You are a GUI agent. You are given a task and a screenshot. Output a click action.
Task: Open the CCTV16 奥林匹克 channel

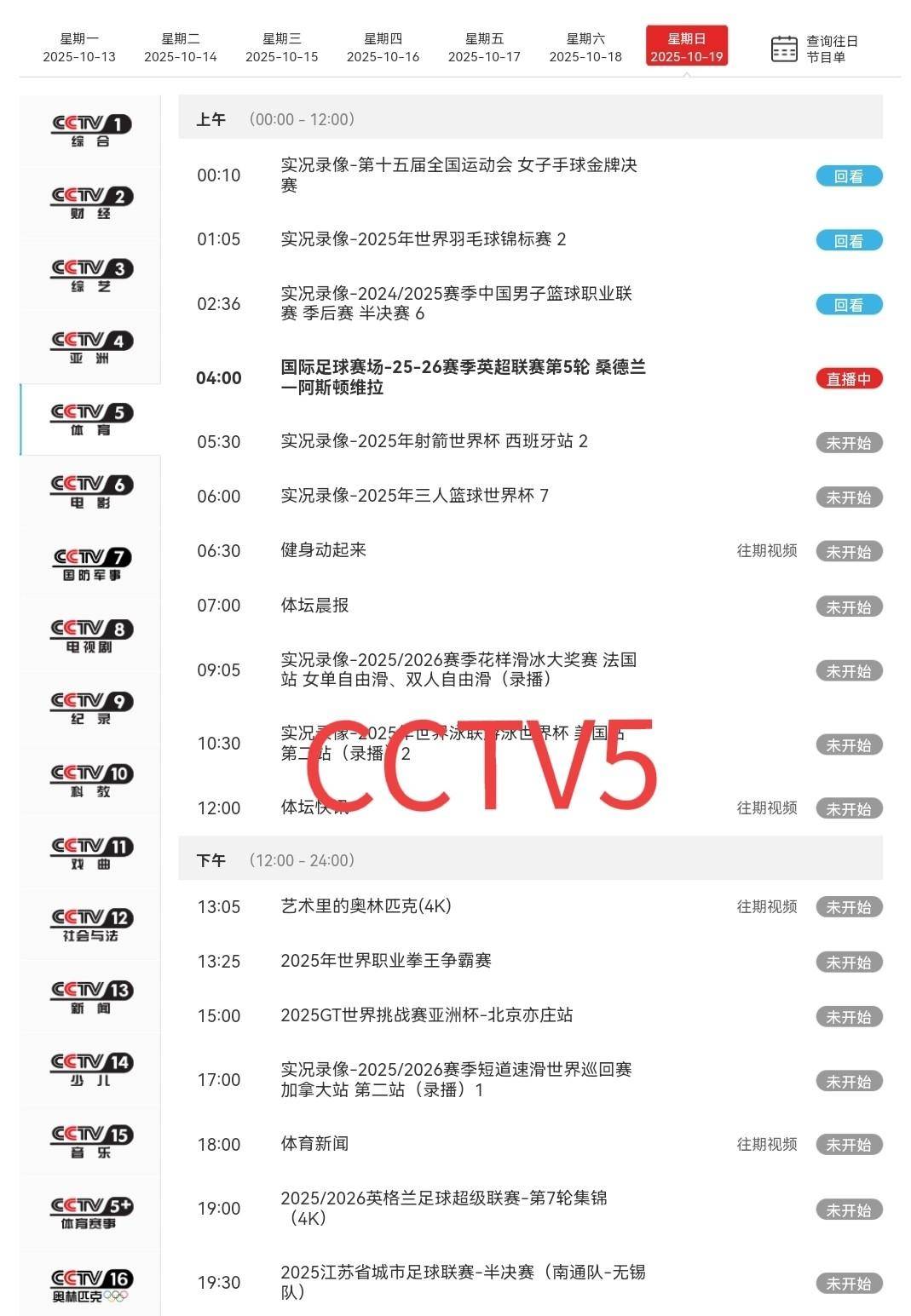[x=90, y=1285]
